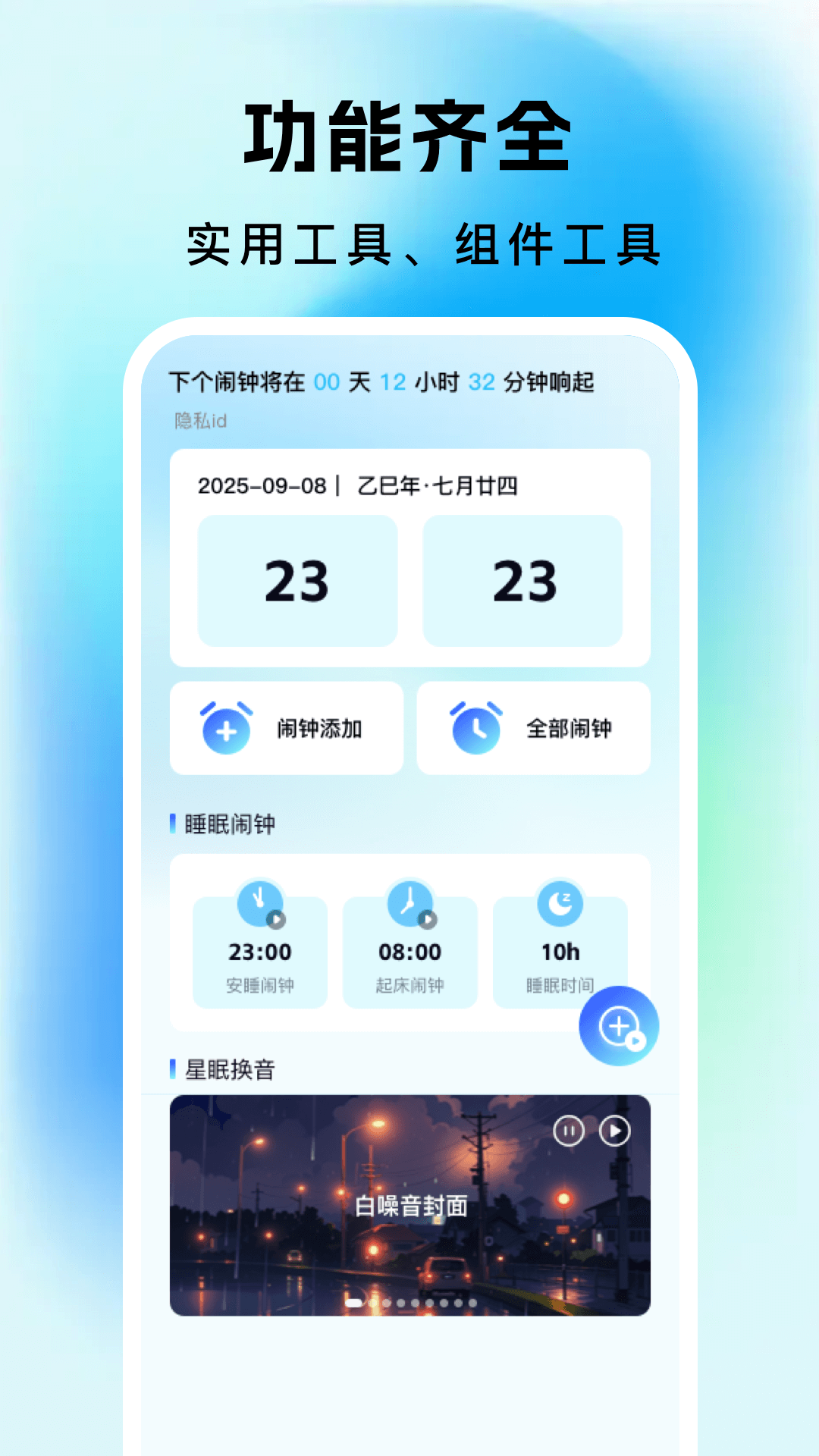Tap the 安睡闹钟 clock icon above 23:00
Viewport: 819px width, 1456px height.
259,902
